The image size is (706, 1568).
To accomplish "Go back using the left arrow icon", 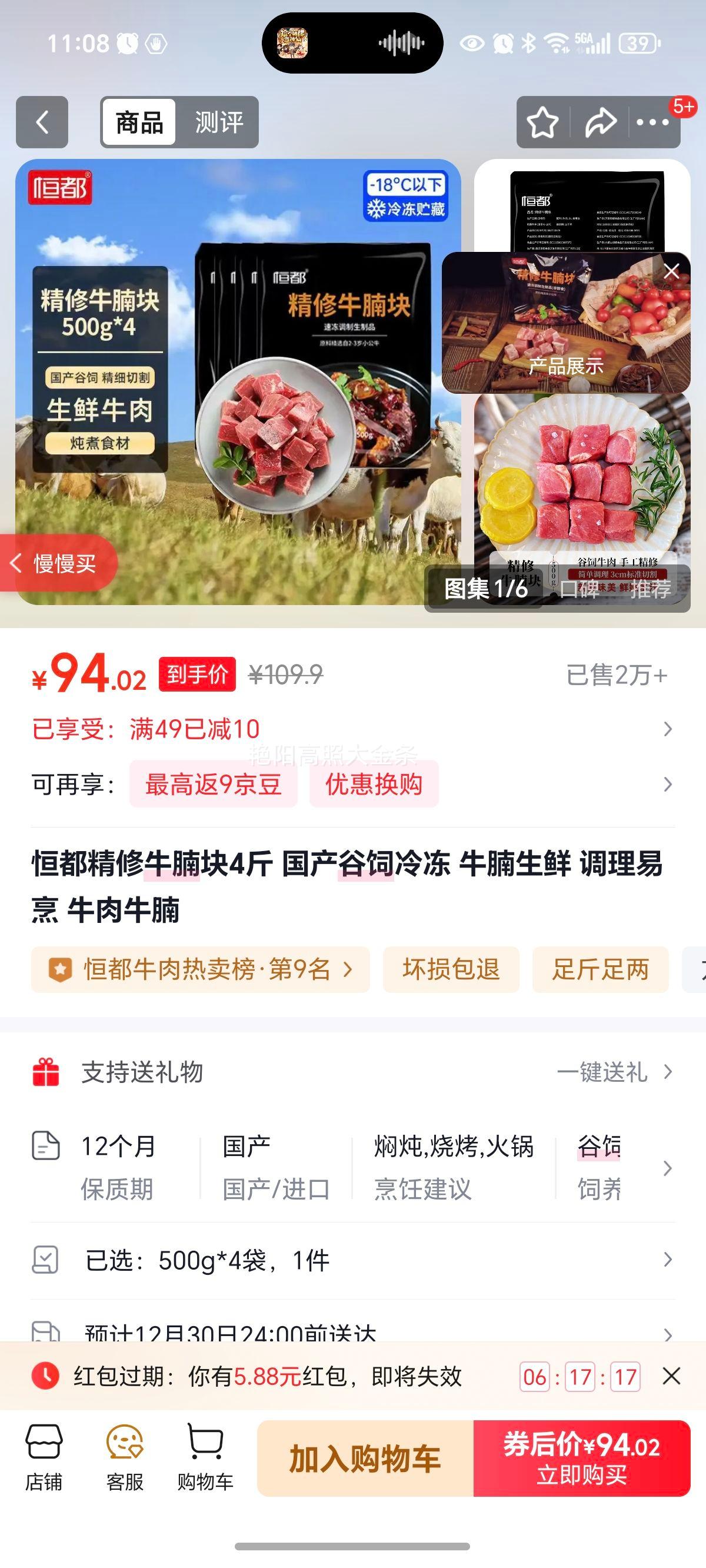I will click(41, 122).
